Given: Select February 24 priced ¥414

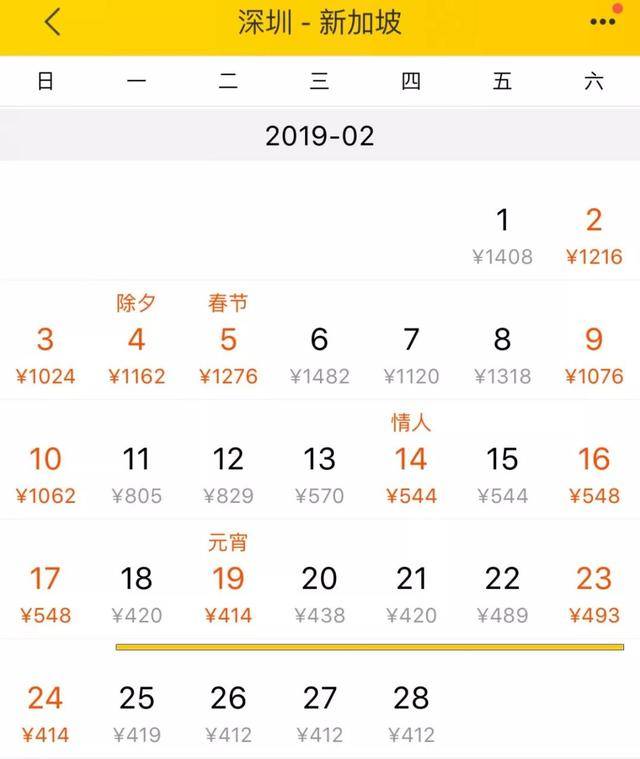Looking at the screenshot, I should 45,712.
